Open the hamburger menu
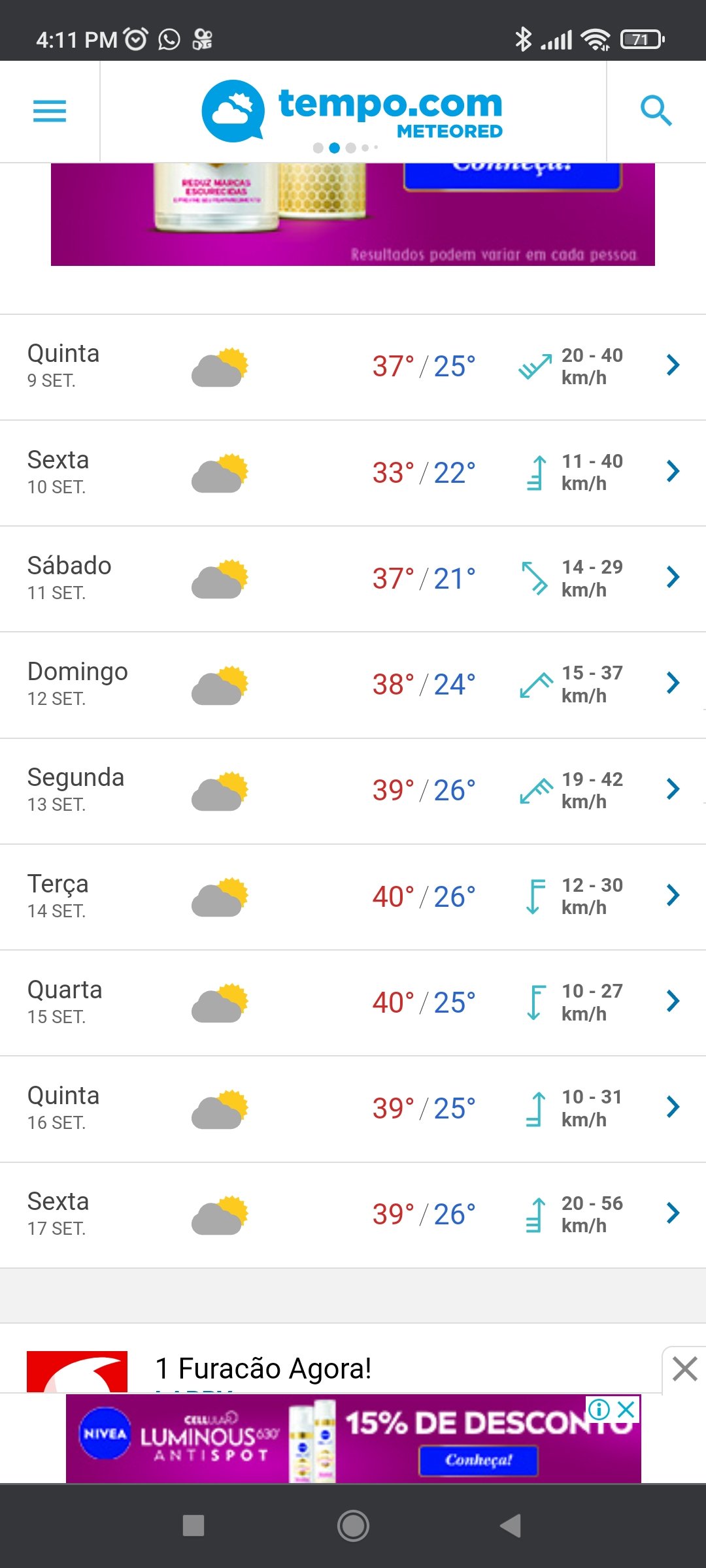 pos(50,111)
